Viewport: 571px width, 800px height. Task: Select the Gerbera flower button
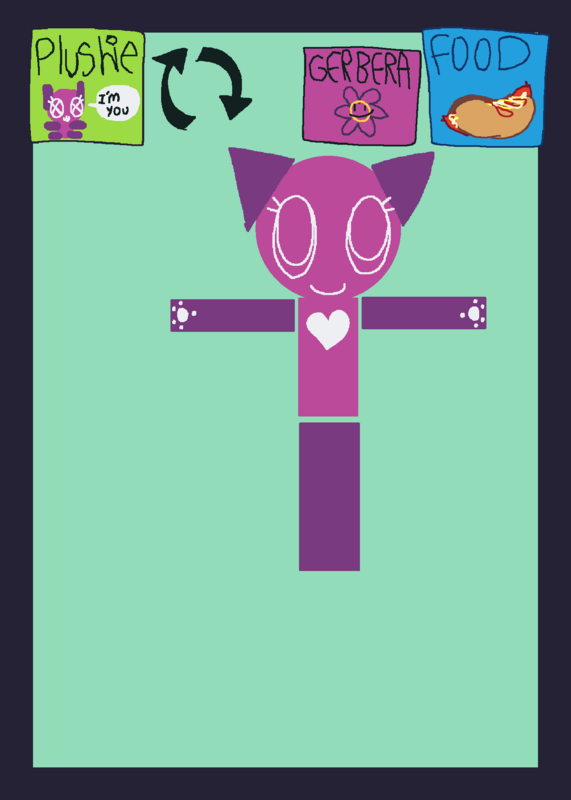(x=361, y=96)
